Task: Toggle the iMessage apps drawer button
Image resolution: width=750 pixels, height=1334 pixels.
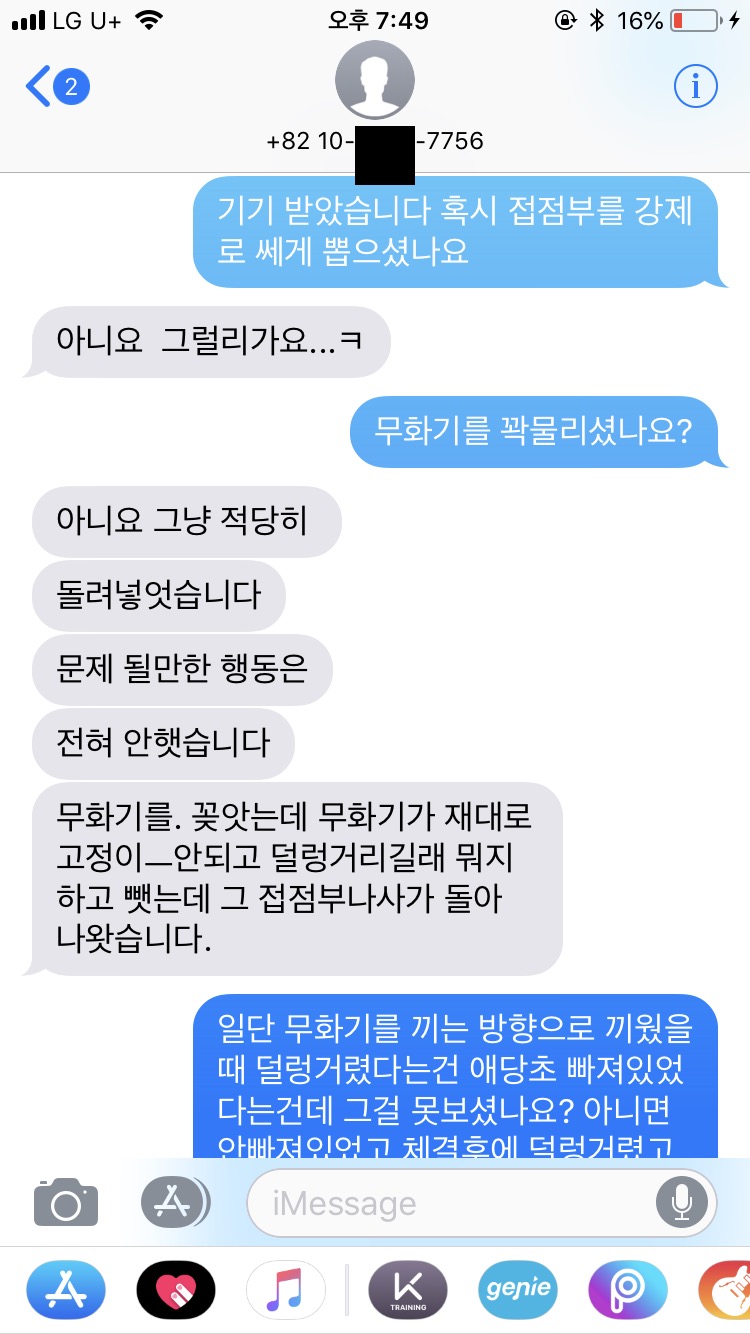Action: tap(174, 1203)
